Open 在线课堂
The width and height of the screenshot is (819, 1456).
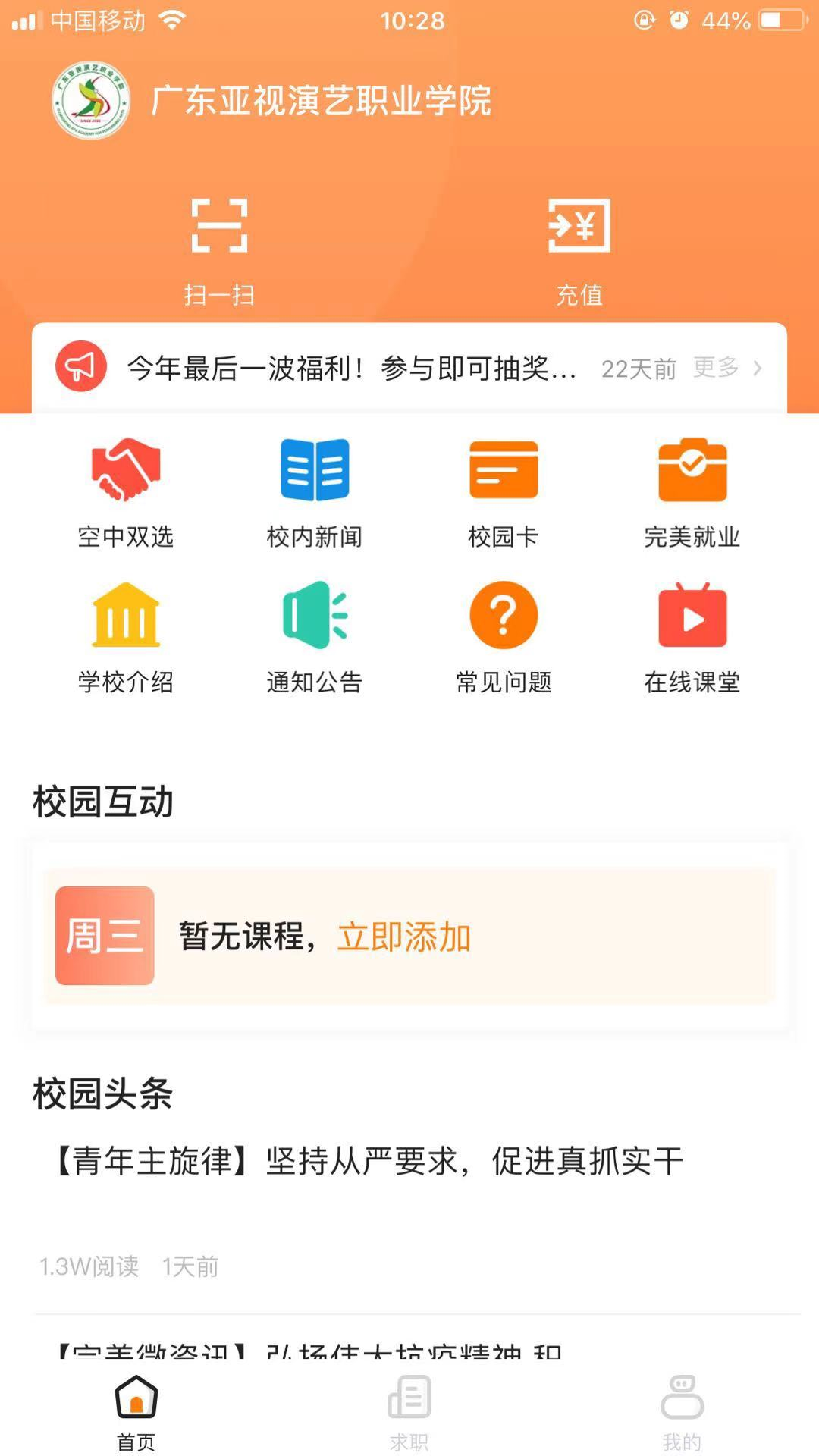pos(692,637)
